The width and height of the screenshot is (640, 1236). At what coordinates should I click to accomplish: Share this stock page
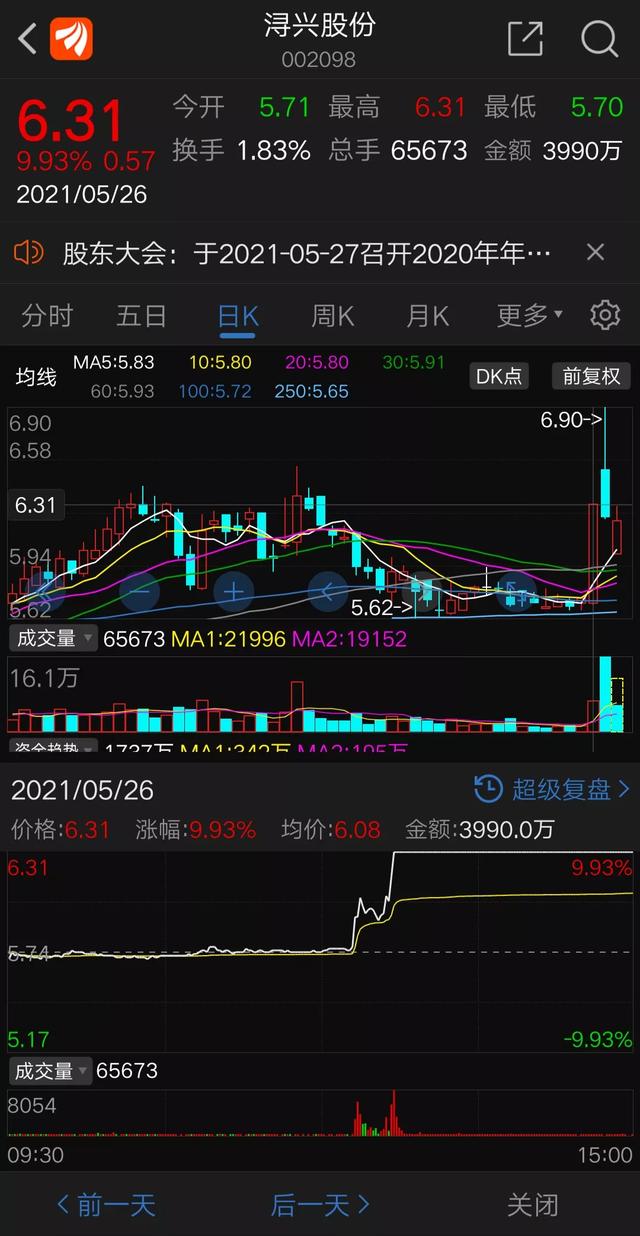(525, 40)
